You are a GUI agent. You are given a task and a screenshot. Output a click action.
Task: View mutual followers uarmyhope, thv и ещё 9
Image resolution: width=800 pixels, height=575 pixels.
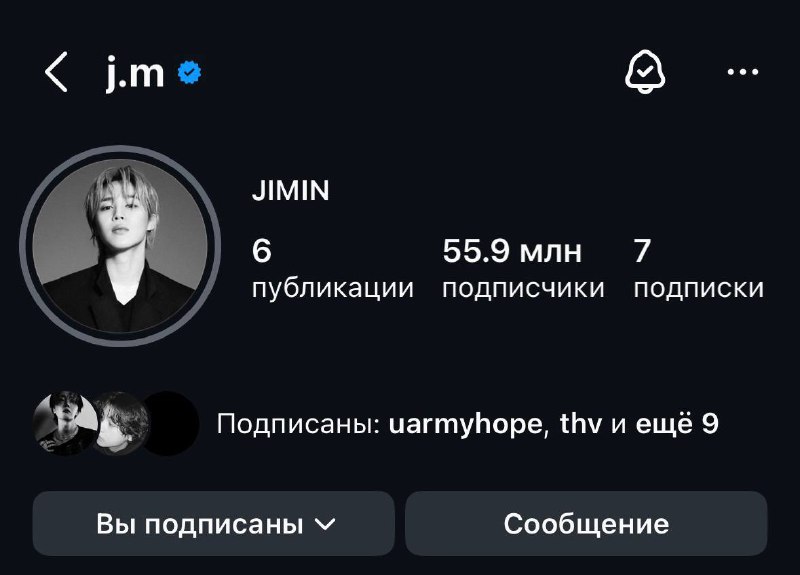[x=467, y=424]
